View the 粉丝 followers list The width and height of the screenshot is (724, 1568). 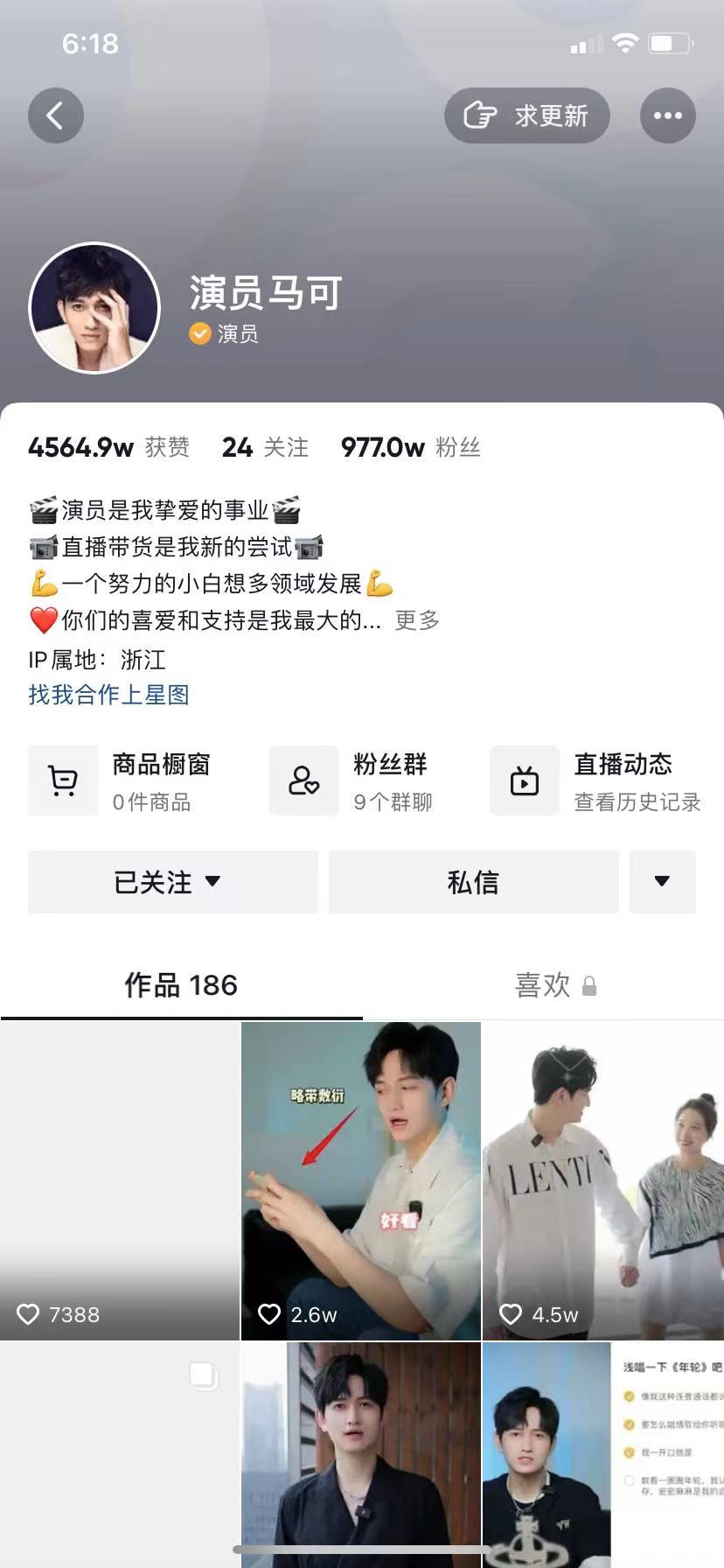click(x=411, y=448)
